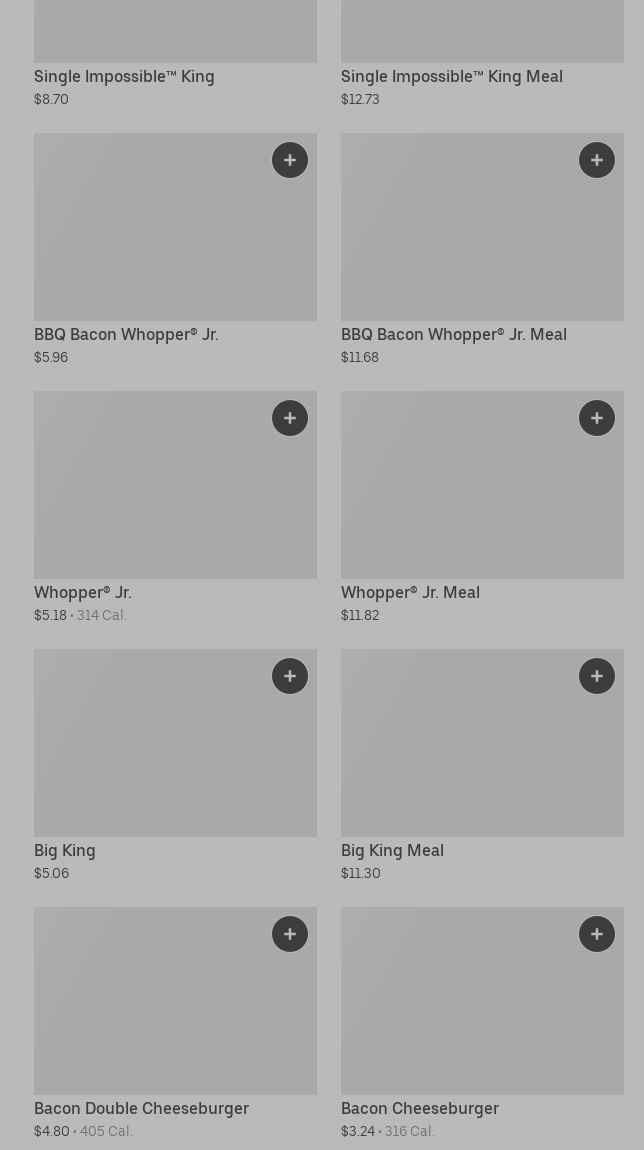This screenshot has height=1150, width=644.
Task: Tap plus button on Bacon Cheeseburger
Action: 597,934
